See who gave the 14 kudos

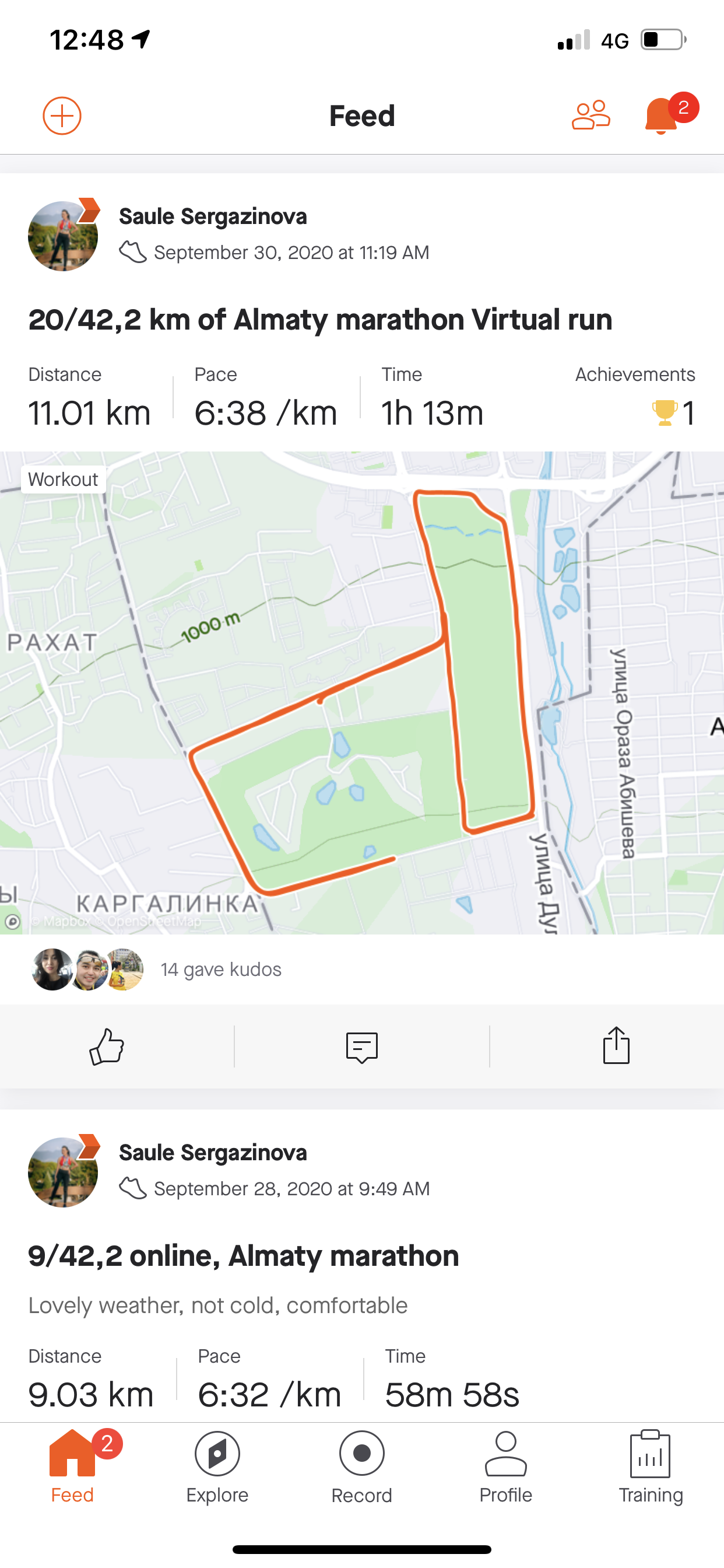[x=220, y=969]
